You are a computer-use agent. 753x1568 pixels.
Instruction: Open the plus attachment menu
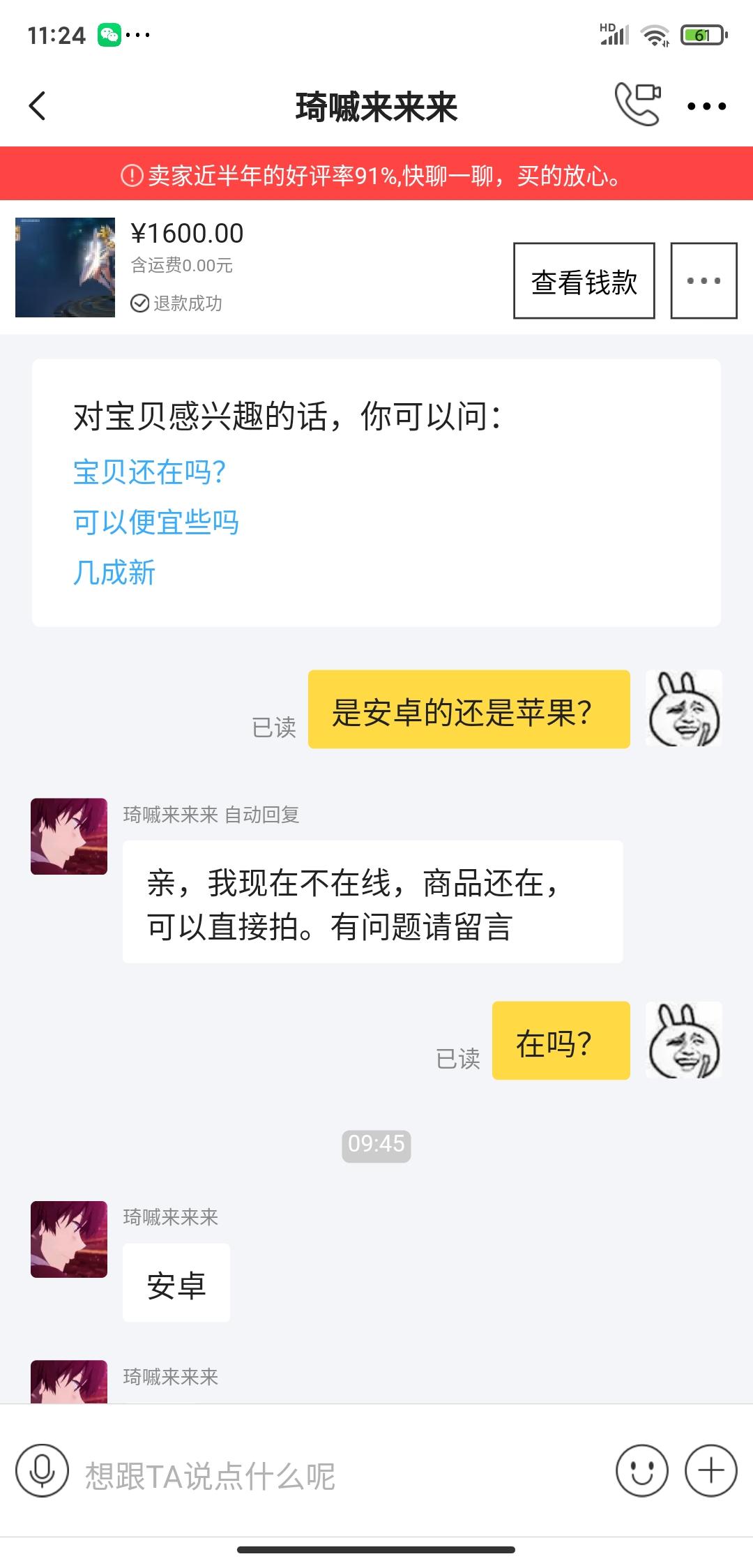710,1470
